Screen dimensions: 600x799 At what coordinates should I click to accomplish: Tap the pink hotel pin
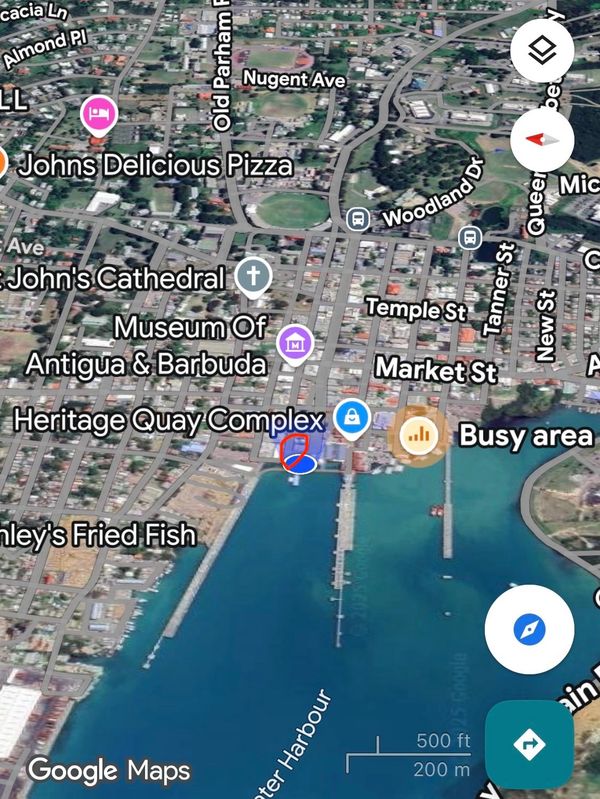99,113
